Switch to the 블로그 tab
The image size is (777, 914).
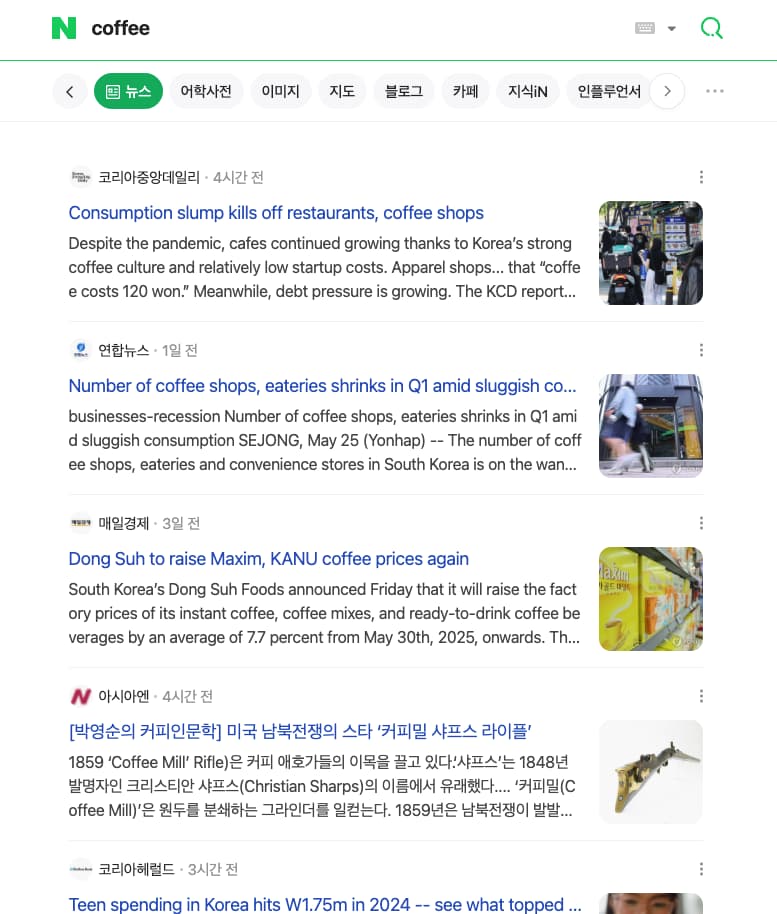[x=404, y=92]
